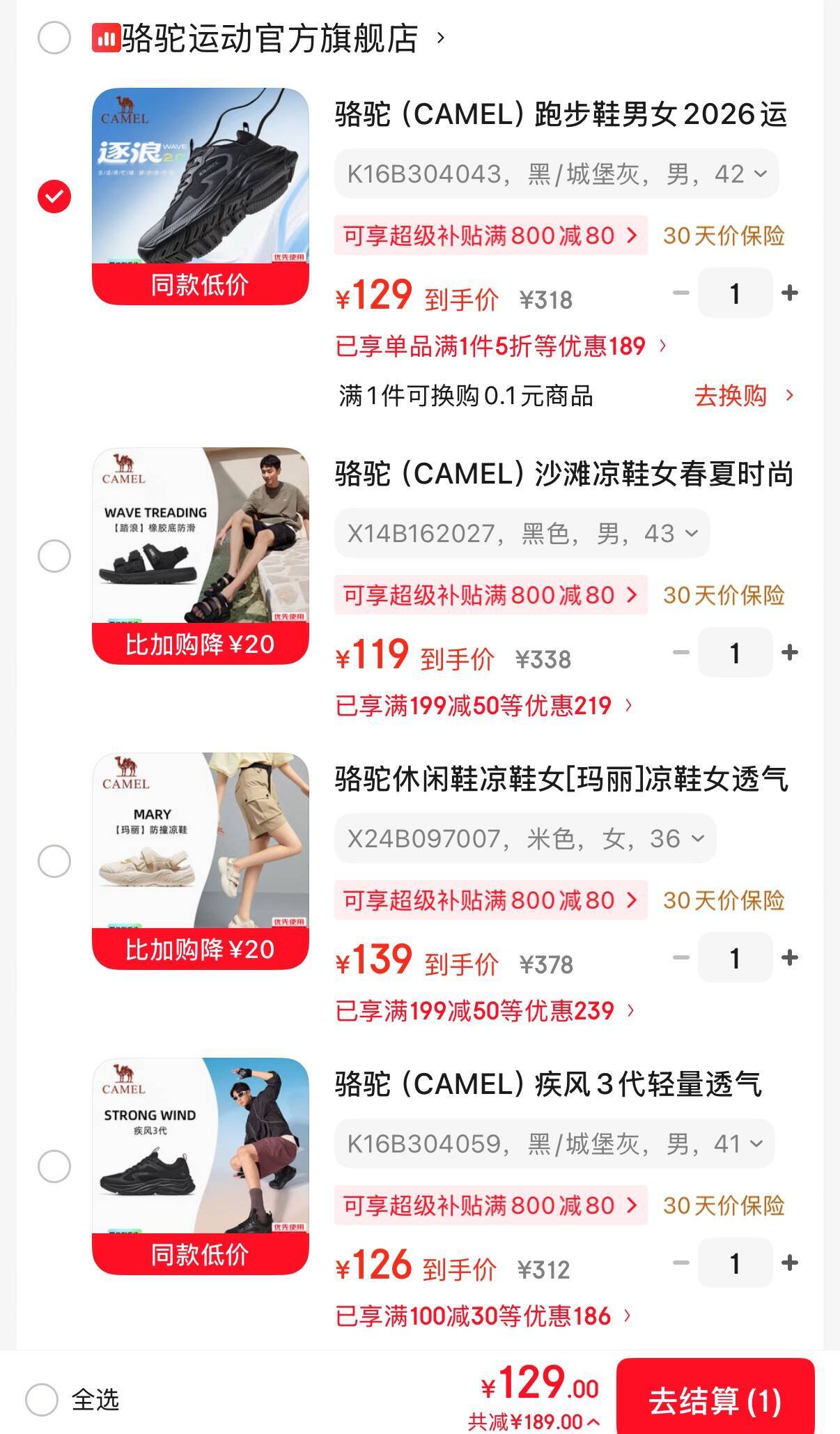Viewport: 840px width, 1434px height.
Task: Select the 玛丽凉鞋 X24B097007 item
Action: [x=54, y=861]
